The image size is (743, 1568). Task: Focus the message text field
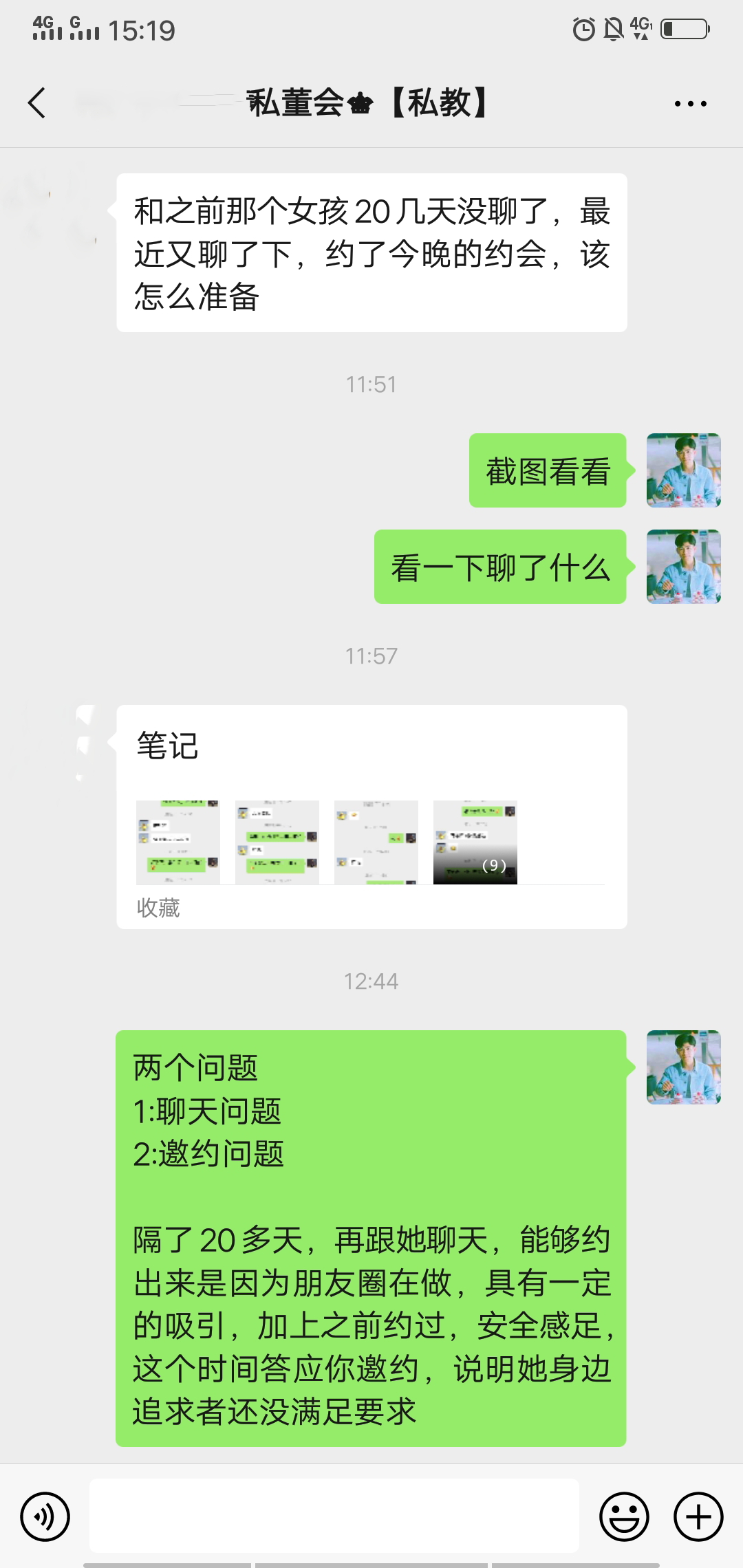[334, 1516]
